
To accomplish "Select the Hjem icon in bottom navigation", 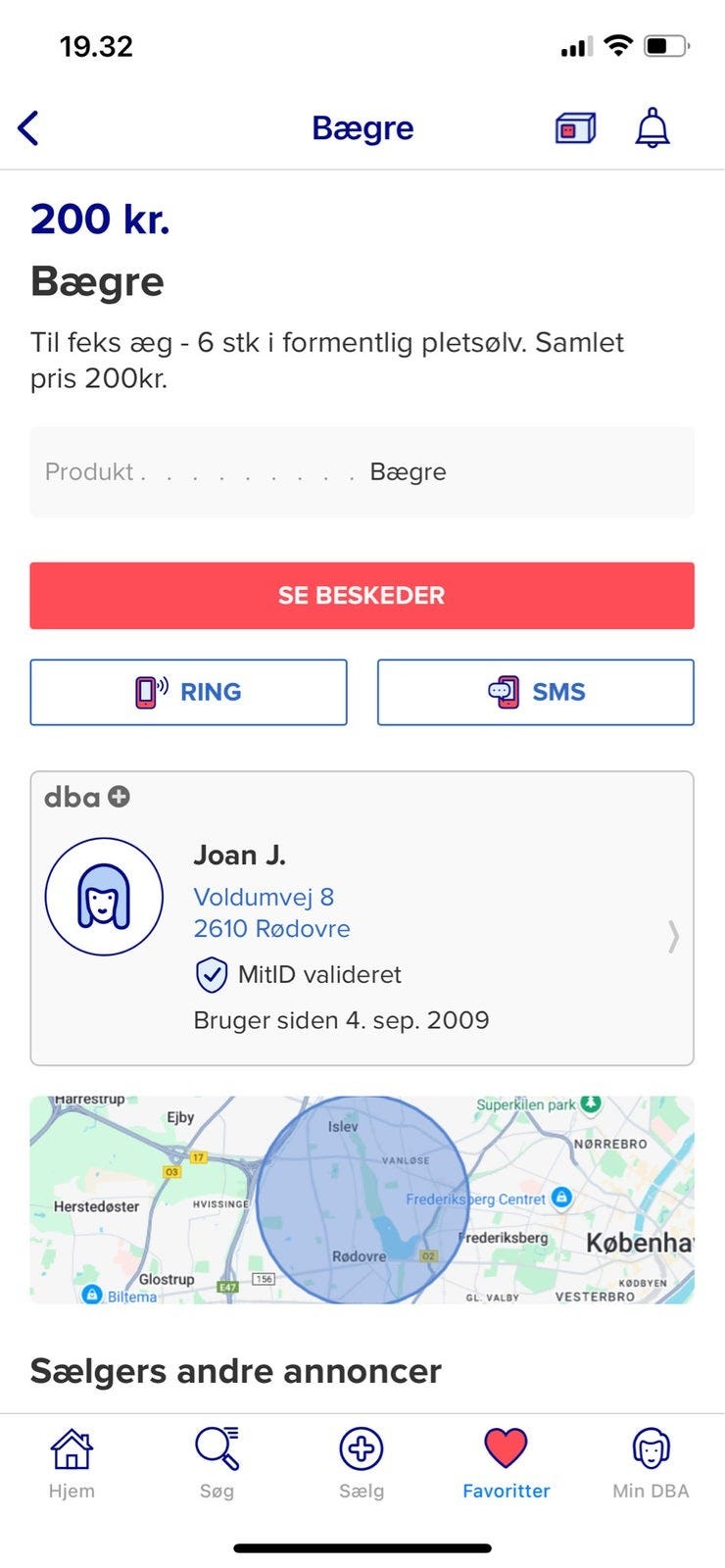I will 72,1448.
